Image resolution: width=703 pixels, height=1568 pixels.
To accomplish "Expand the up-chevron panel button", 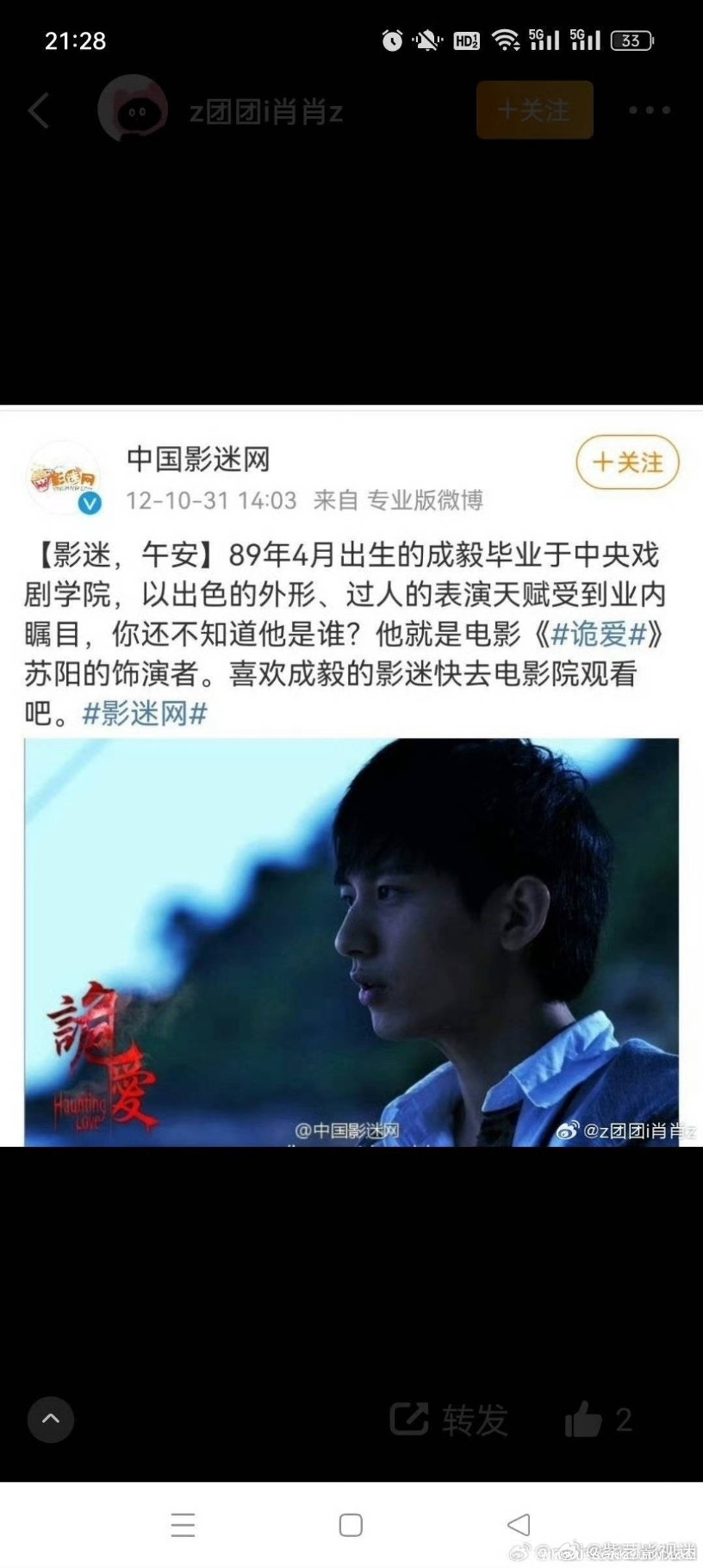I will [51, 1419].
